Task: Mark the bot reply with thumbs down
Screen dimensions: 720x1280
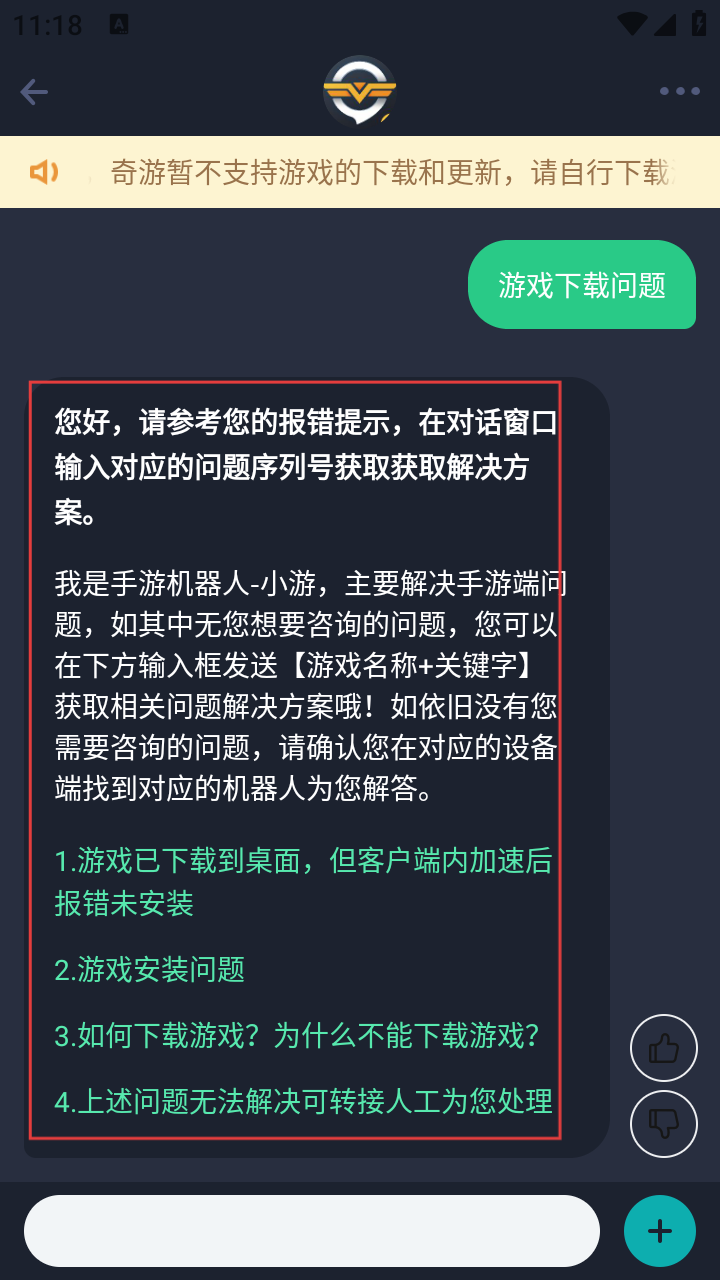Action: pos(663,1124)
